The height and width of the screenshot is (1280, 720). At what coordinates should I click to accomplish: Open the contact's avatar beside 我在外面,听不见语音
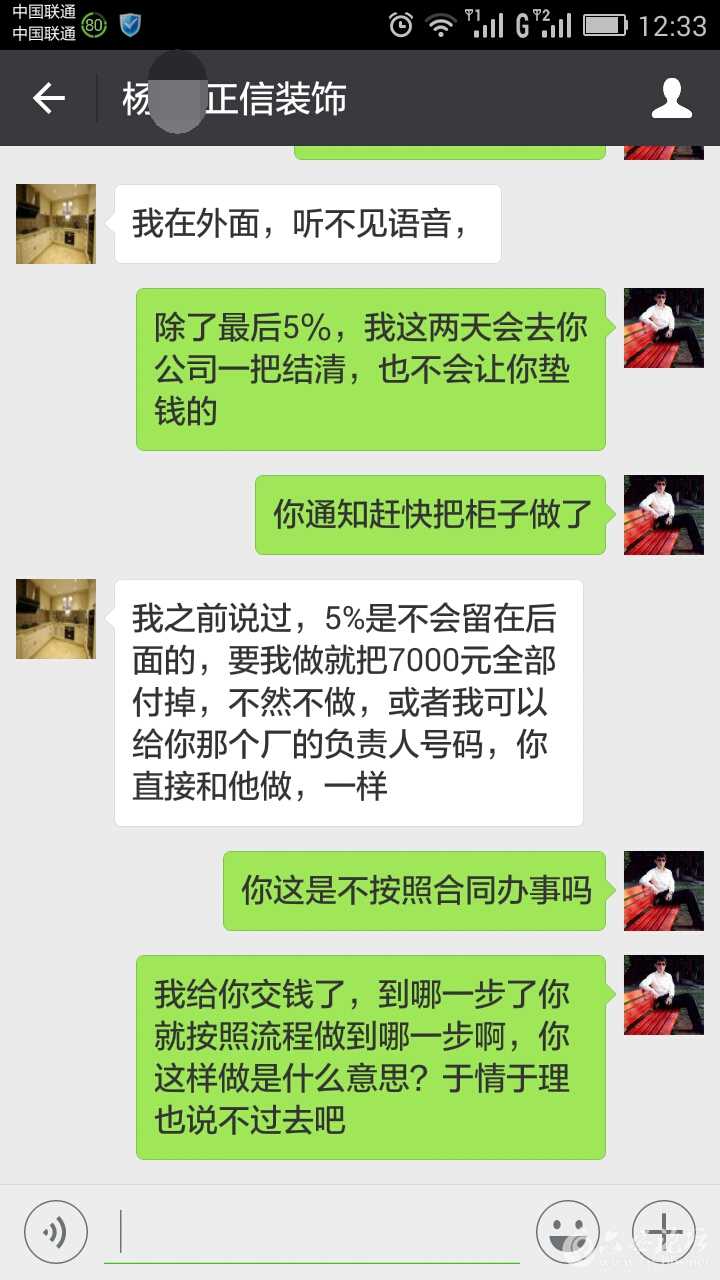56,224
